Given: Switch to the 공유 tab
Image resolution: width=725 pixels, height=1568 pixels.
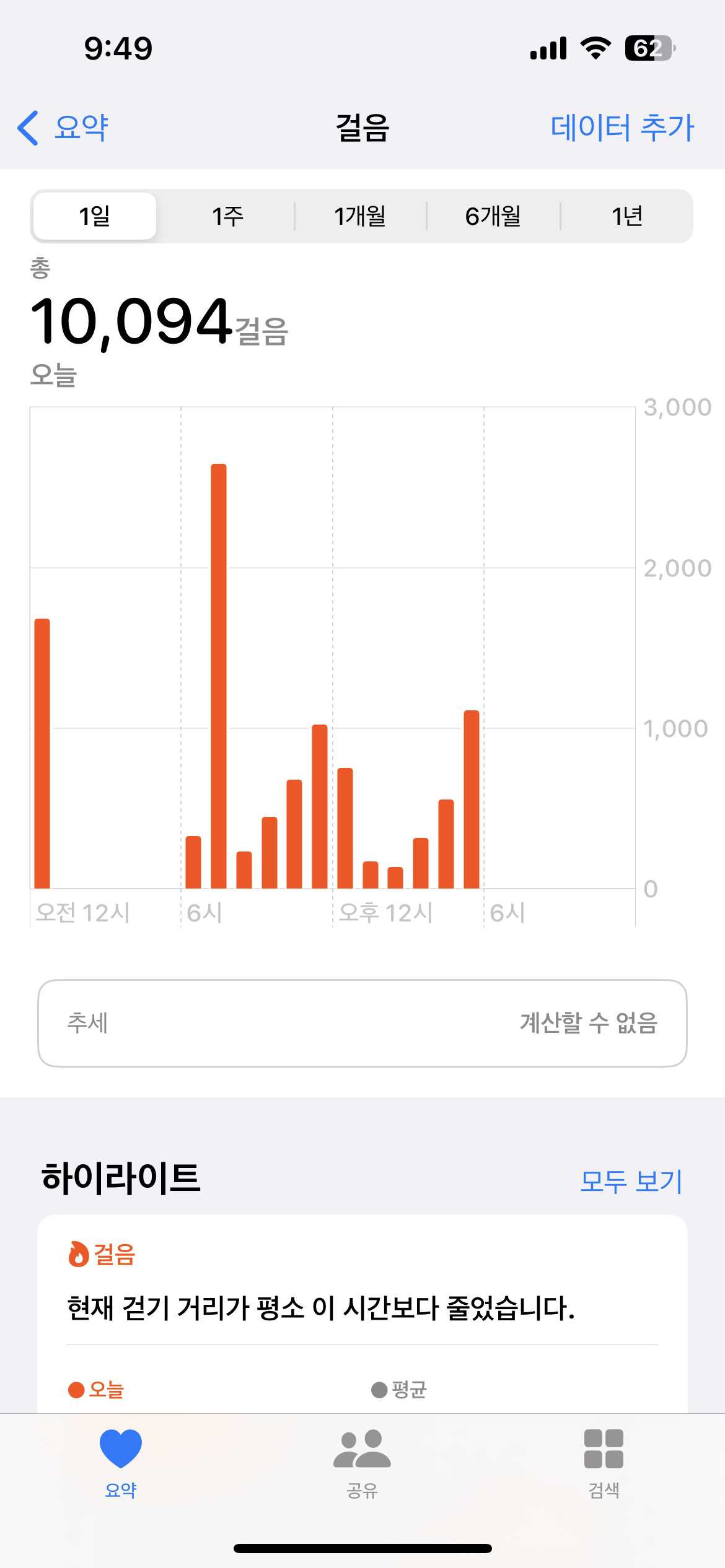Looking at the screenshot, I should tap(362, 1463).
